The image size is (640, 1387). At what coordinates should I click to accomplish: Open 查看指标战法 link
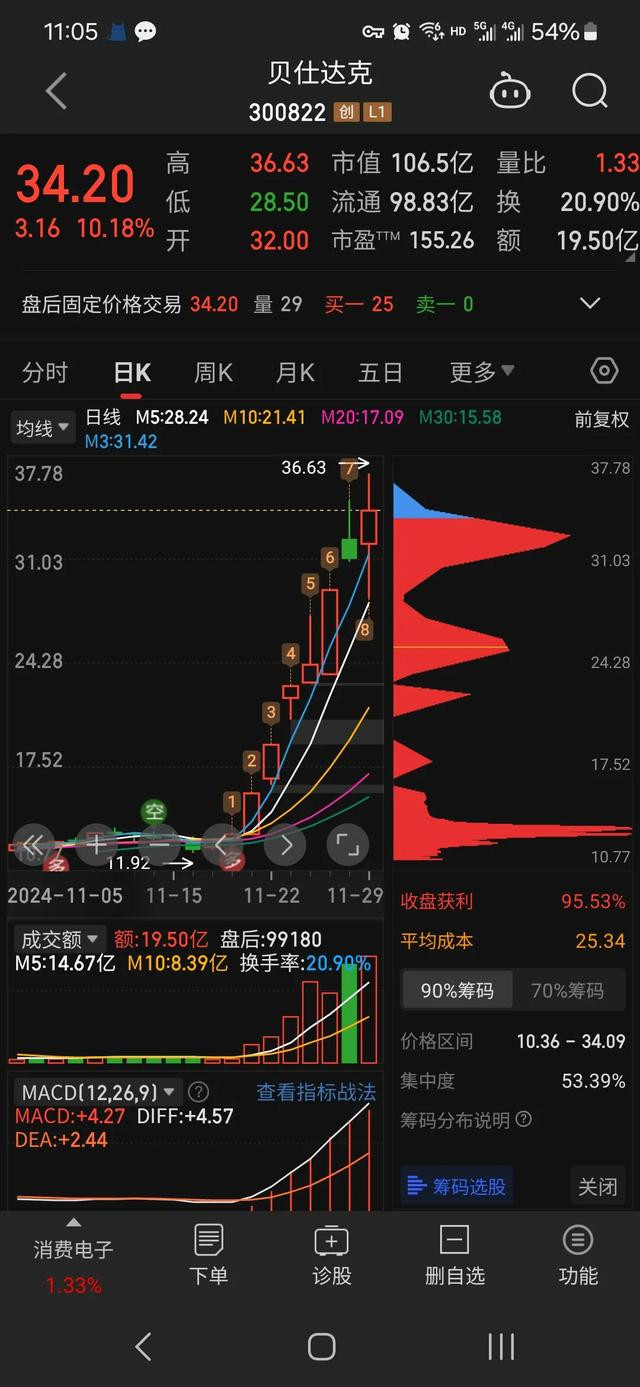coord(316,1092)
